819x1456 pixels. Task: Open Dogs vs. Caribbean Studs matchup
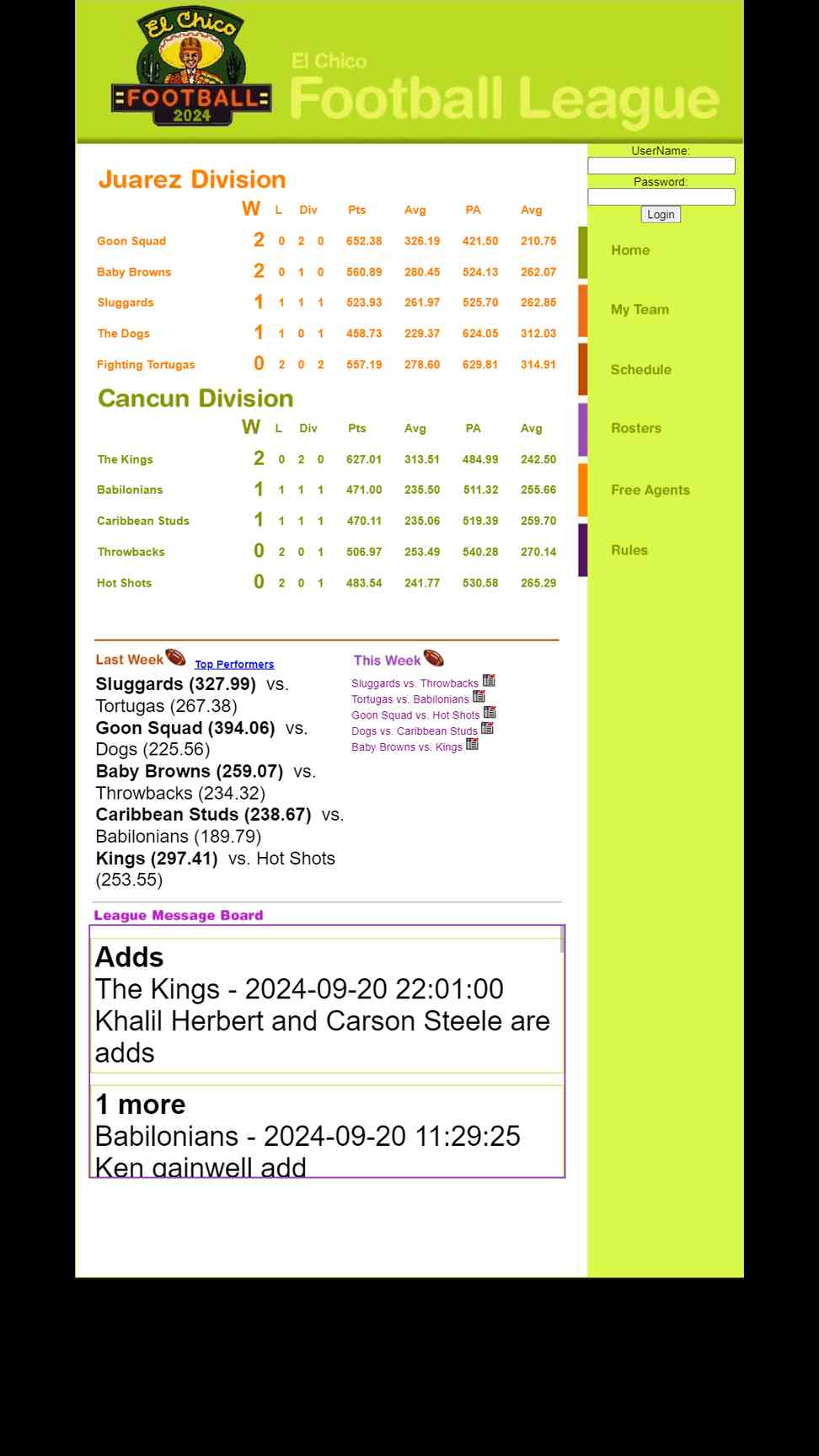[x=415, y=731]
